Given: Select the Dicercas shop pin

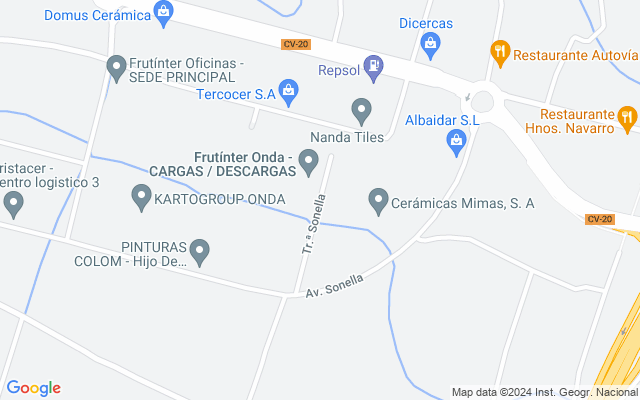Looking at the screenshot, I should (x=431, y=43).
